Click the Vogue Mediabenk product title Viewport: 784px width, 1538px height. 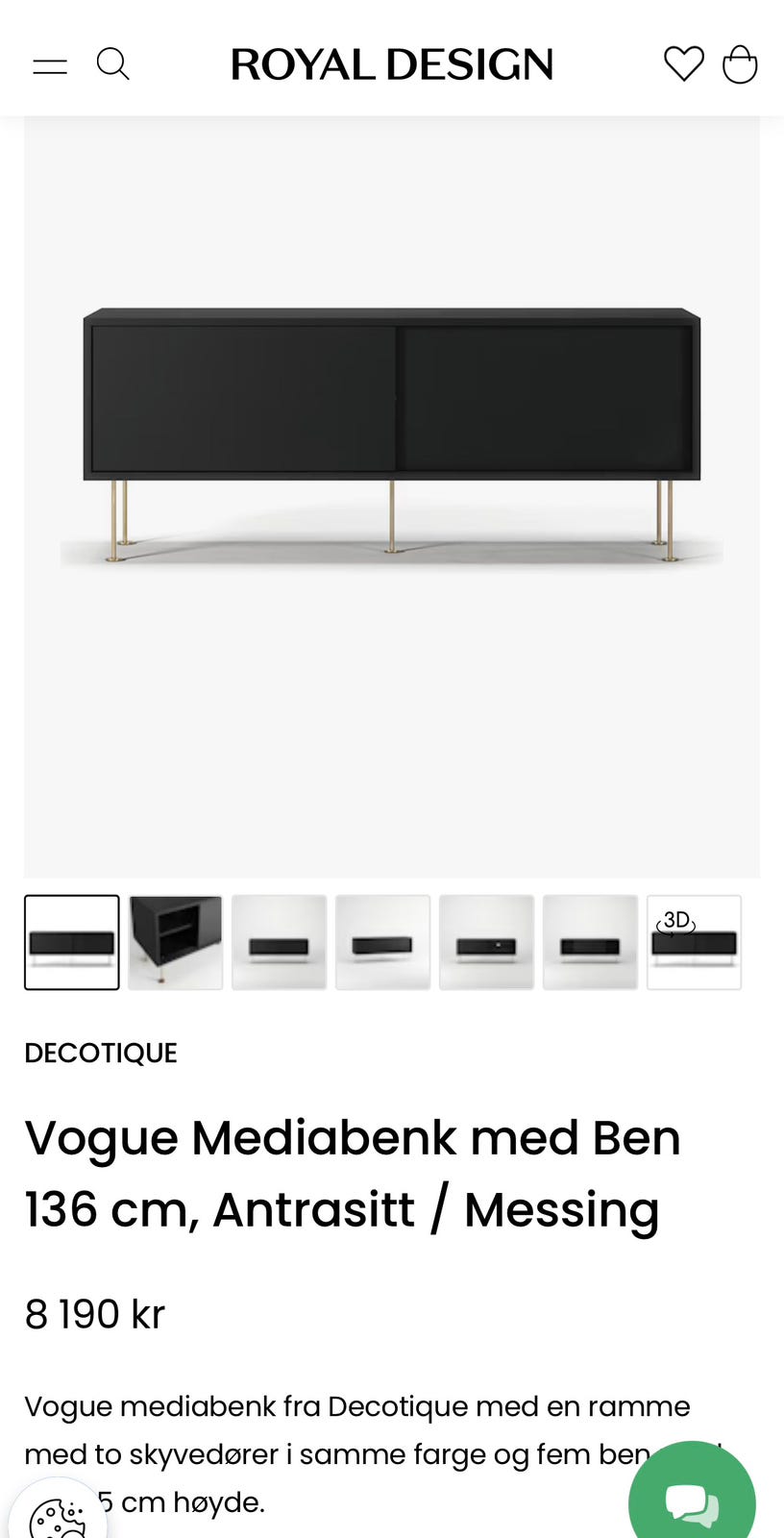tap(353, 1173)
